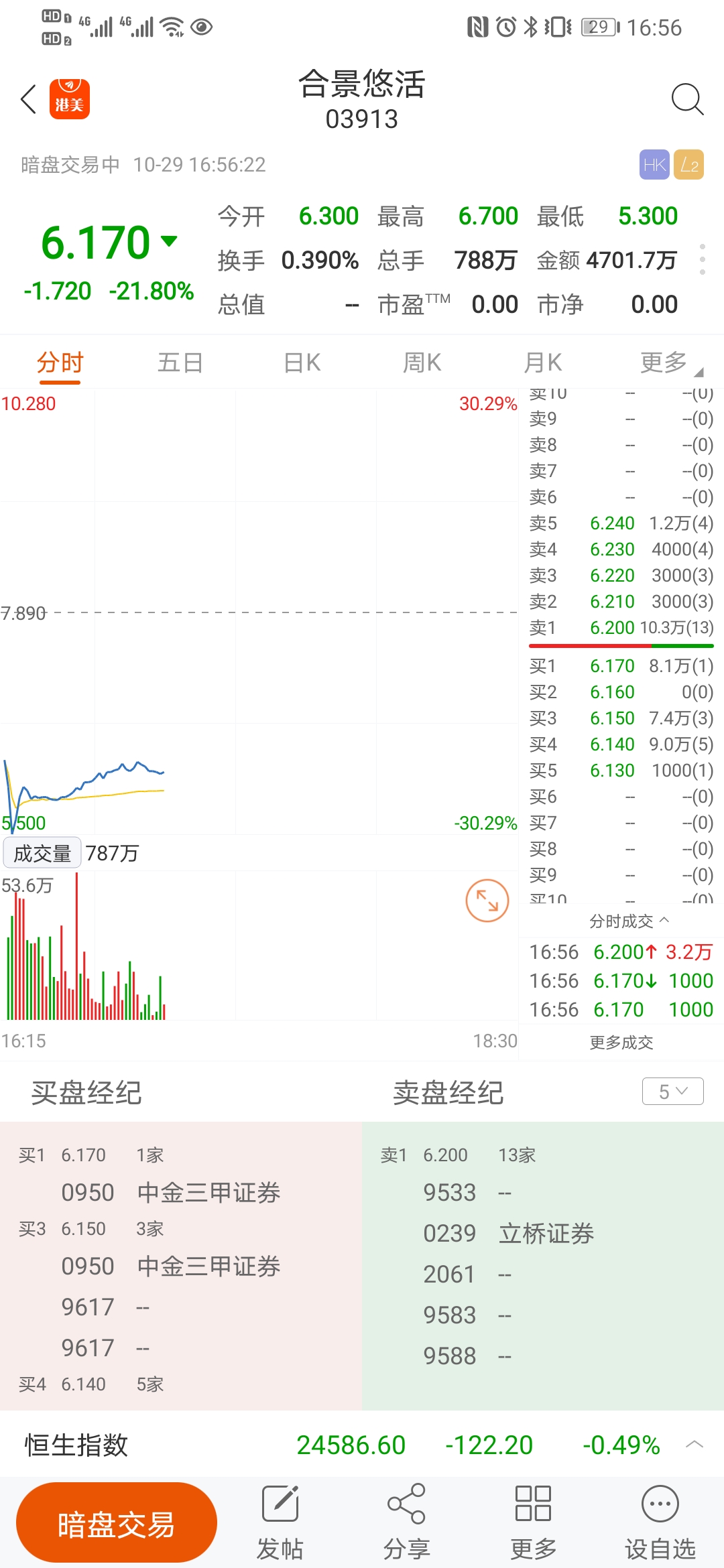The width and height of the screenshot is (724, 1568).
Task: Collapse the 分时成交 section
Action: [x=629, y=921]
